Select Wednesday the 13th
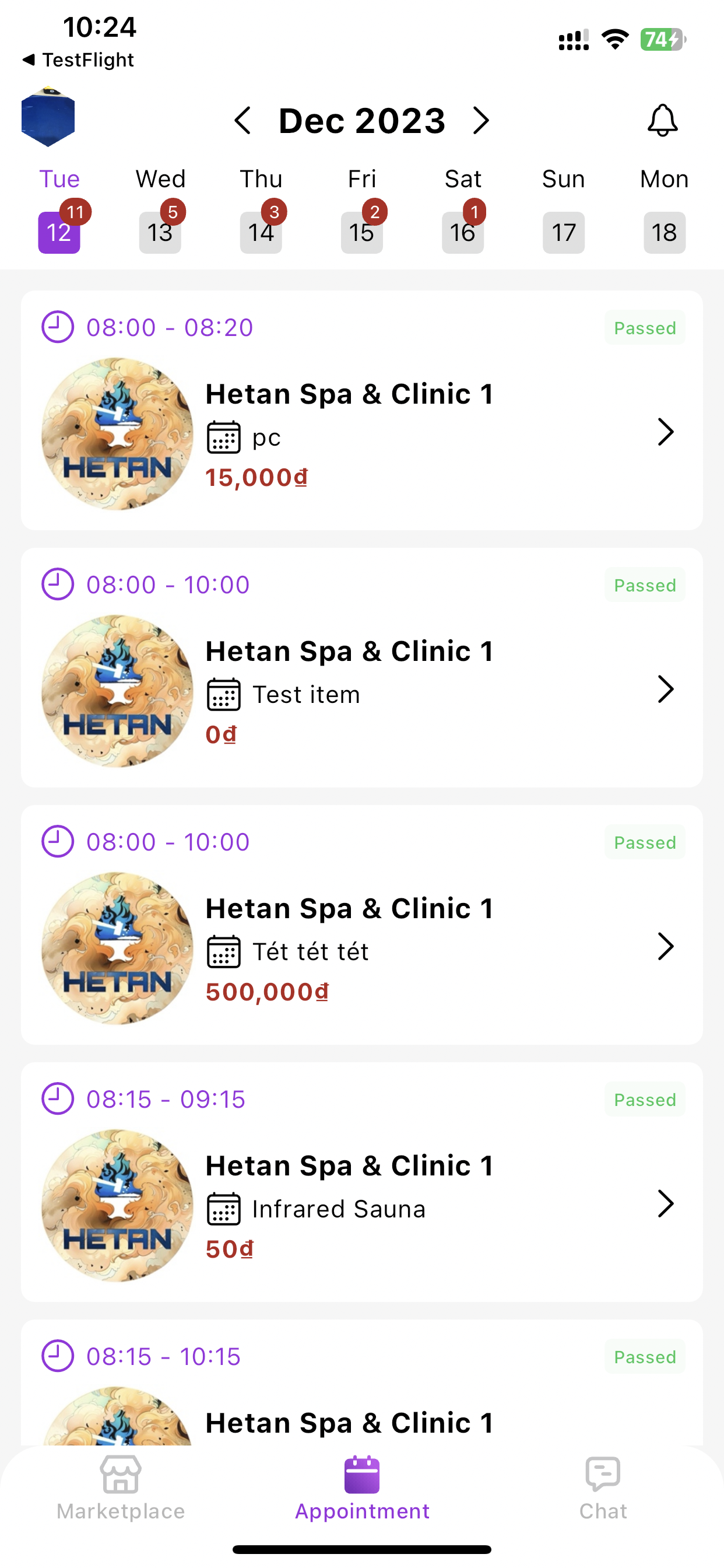The width and height of the screenshot is (724, 1568). (x=160, y=232)
